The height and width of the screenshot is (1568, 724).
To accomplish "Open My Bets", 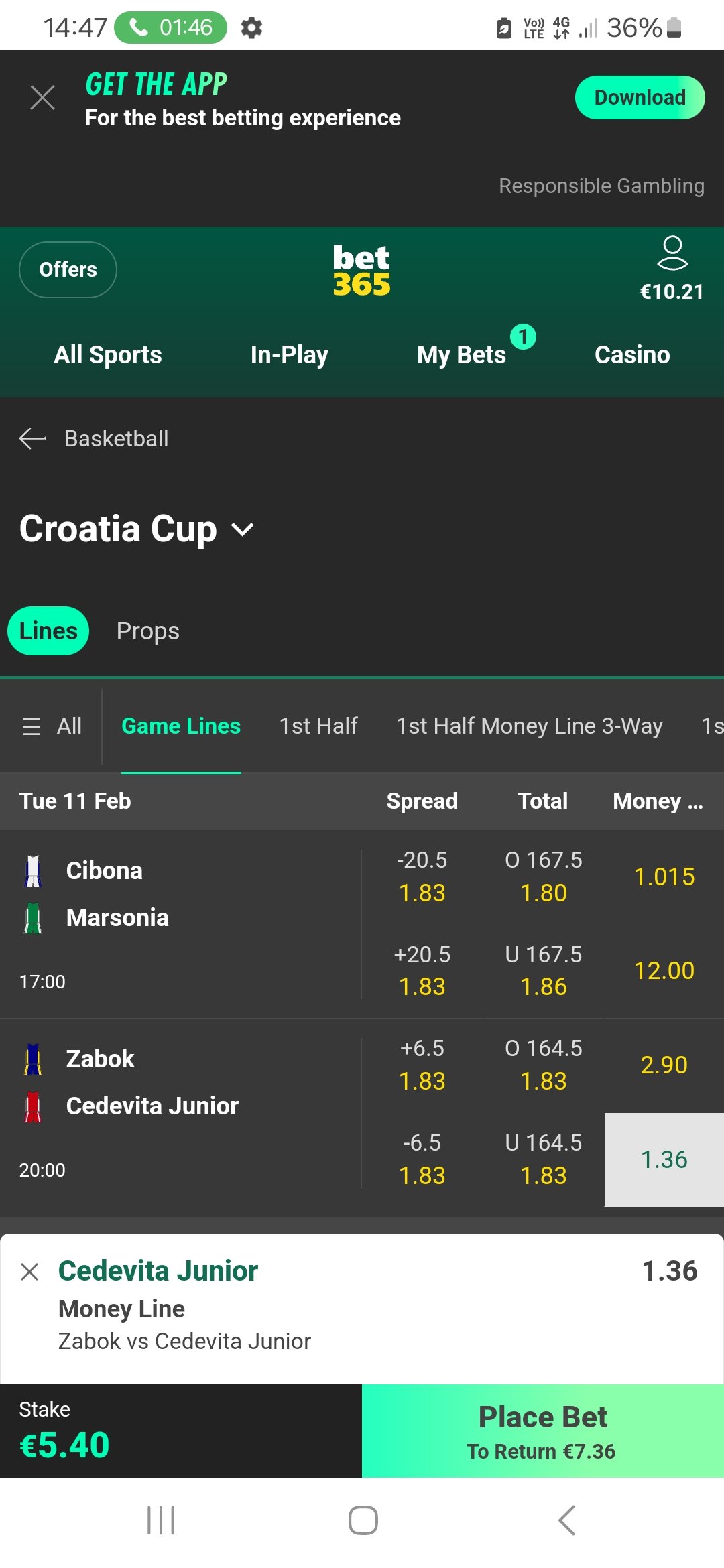I will tap(462, 354).
